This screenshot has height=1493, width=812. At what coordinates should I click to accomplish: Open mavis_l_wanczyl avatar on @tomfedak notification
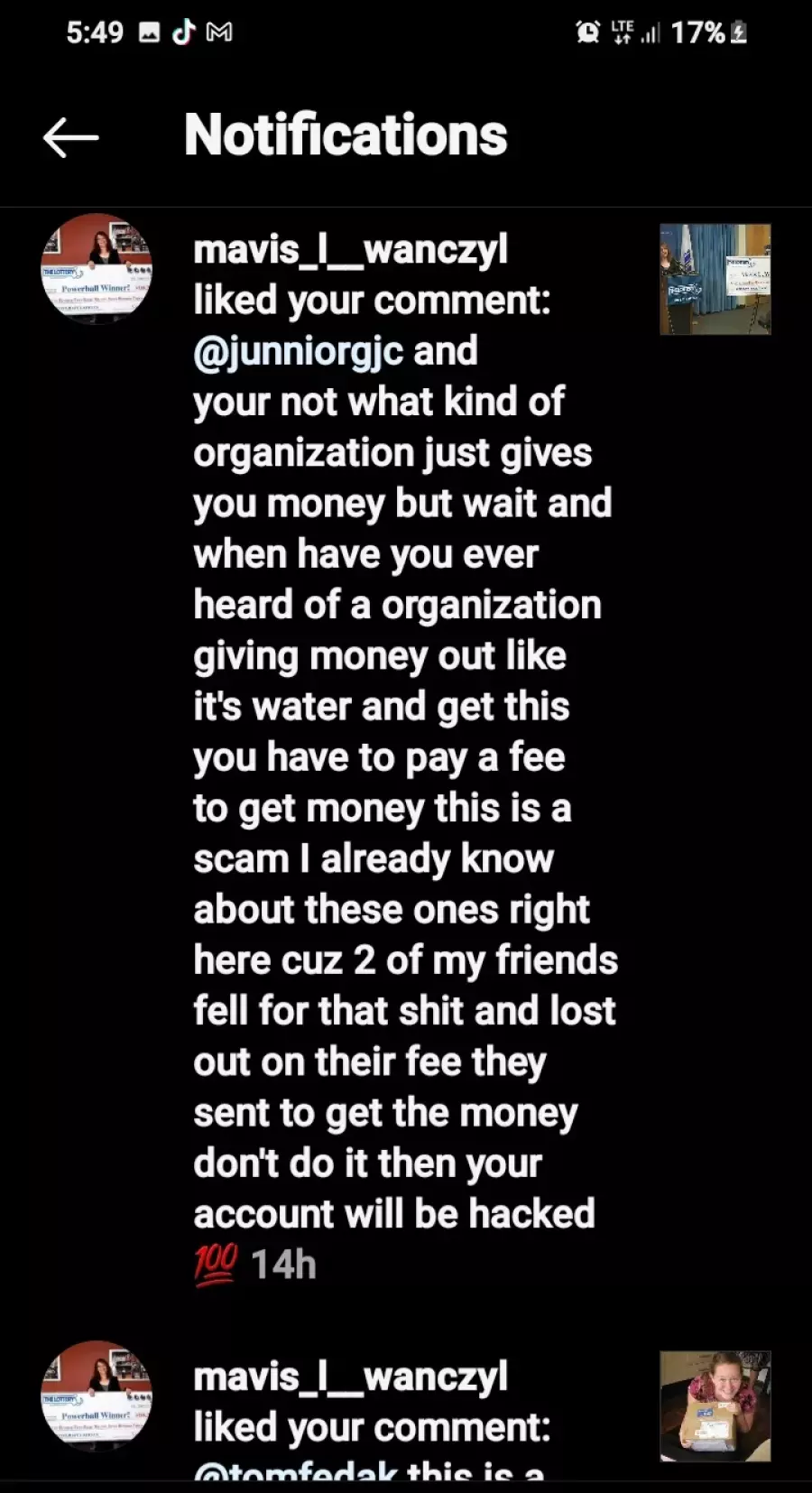tap(97, 1396)
